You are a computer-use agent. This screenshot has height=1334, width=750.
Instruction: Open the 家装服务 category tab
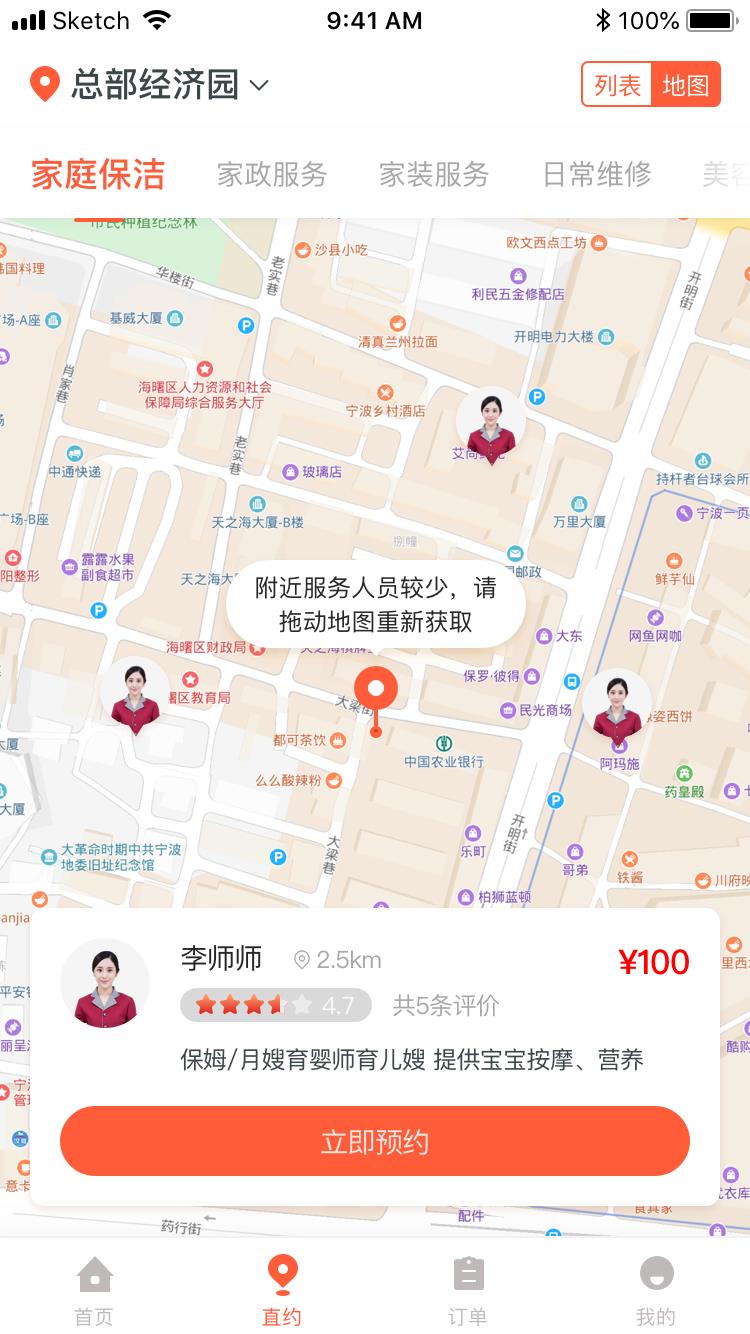434,174
